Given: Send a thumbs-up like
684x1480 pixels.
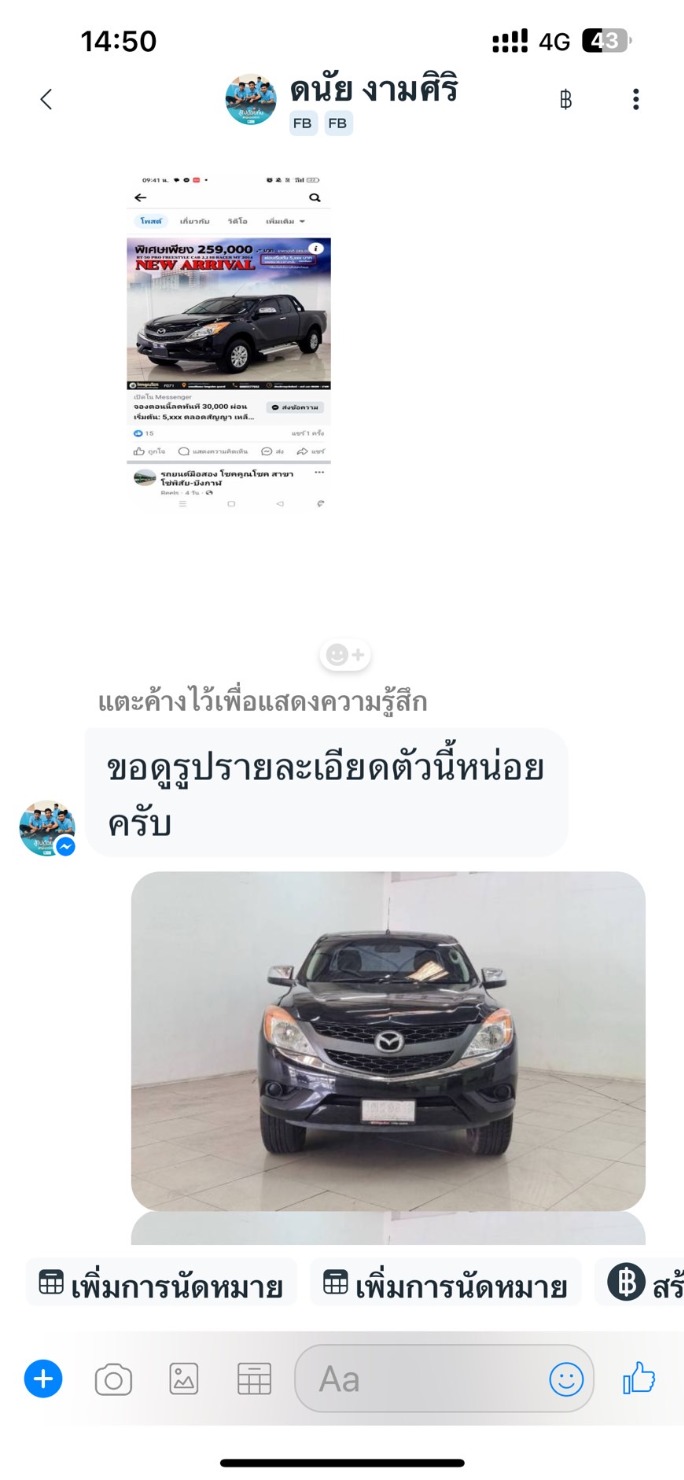Looking at the screenshot, I should coord(639,1379).
